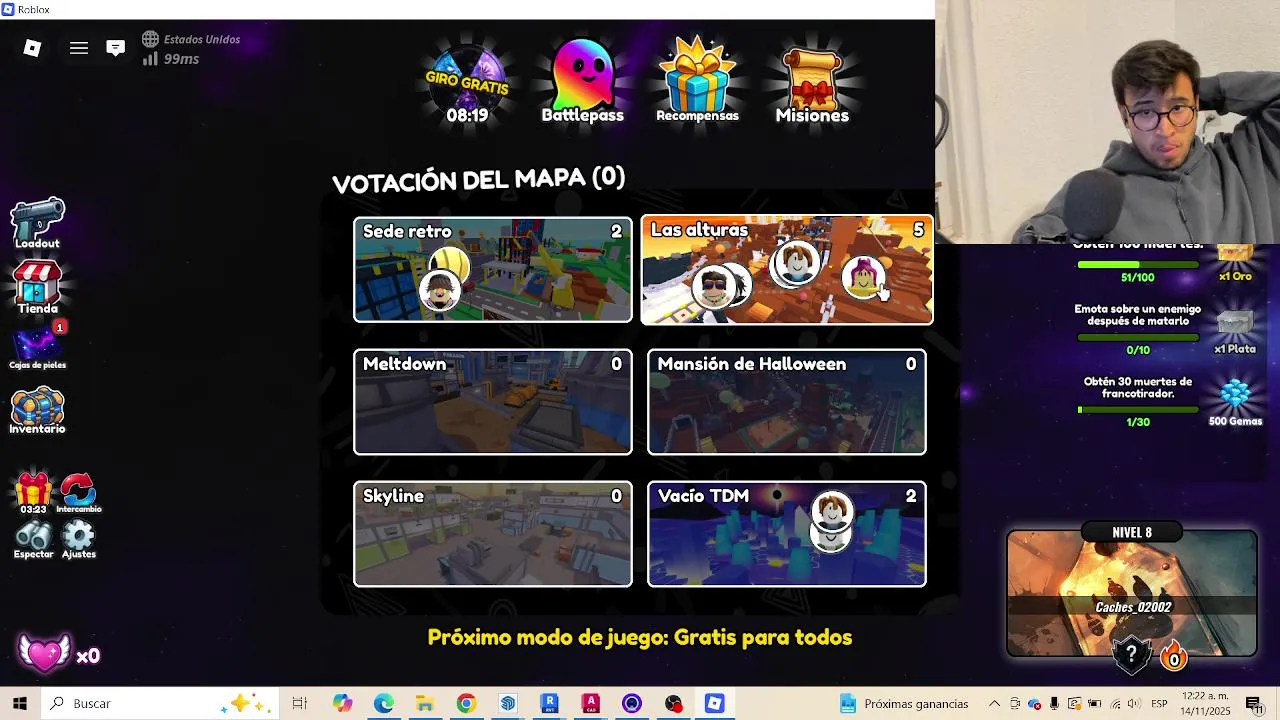Open the hamburger menu
1280x720 pixels.
(x=79, y=48)
